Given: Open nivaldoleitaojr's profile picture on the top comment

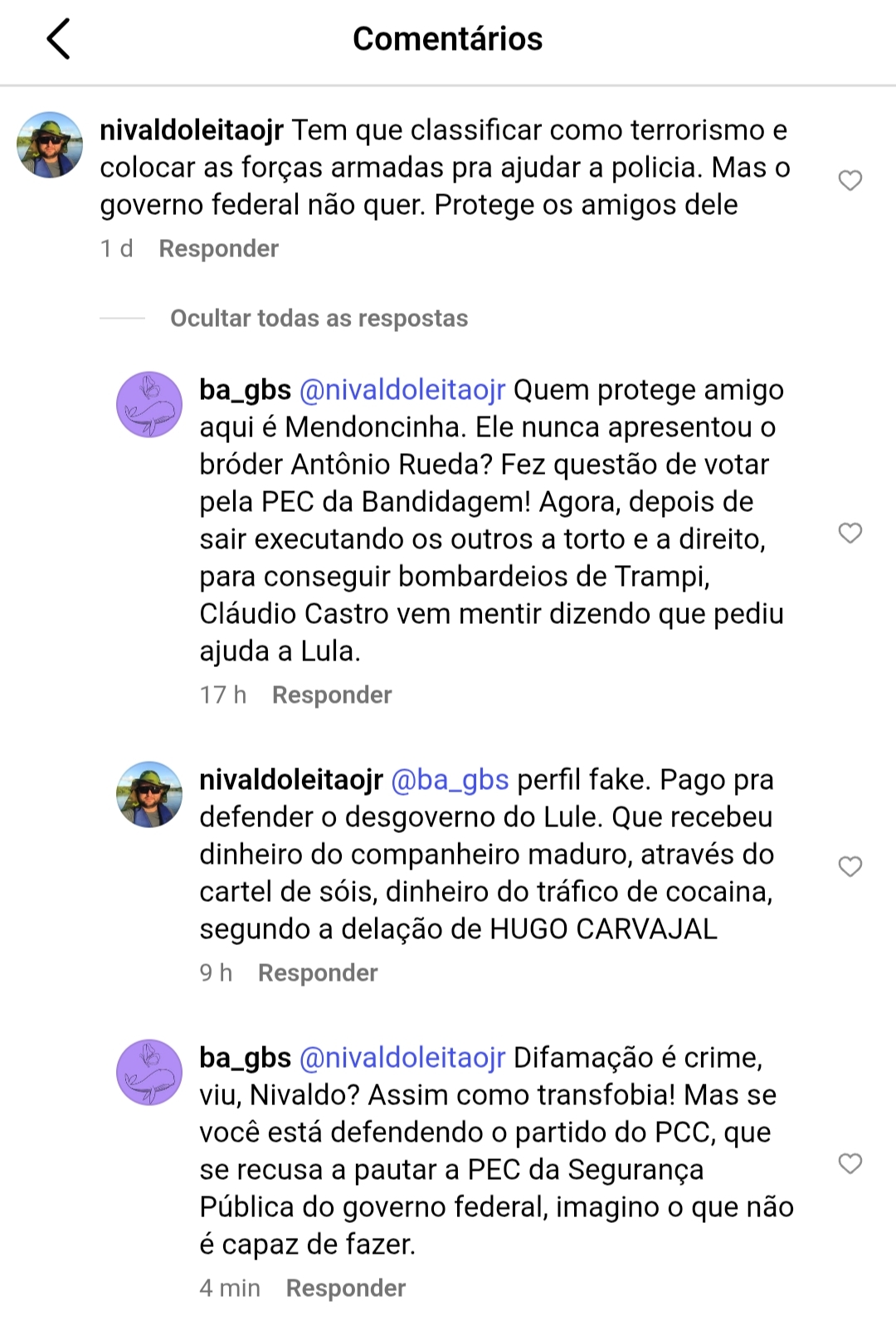Looking at the screenshot, I should [x=50, y=145].
